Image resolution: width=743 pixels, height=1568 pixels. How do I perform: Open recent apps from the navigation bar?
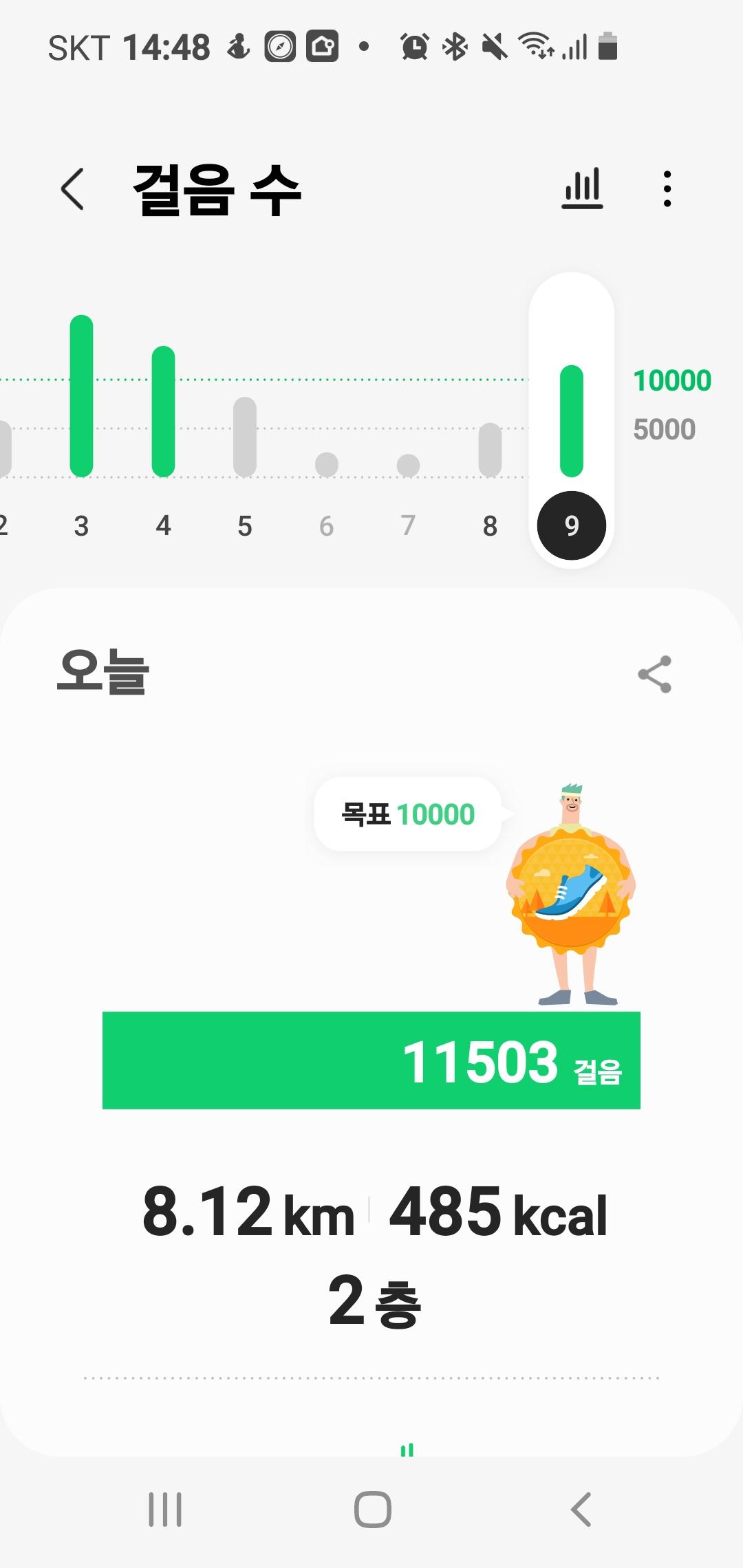[x=165, y=1510]
